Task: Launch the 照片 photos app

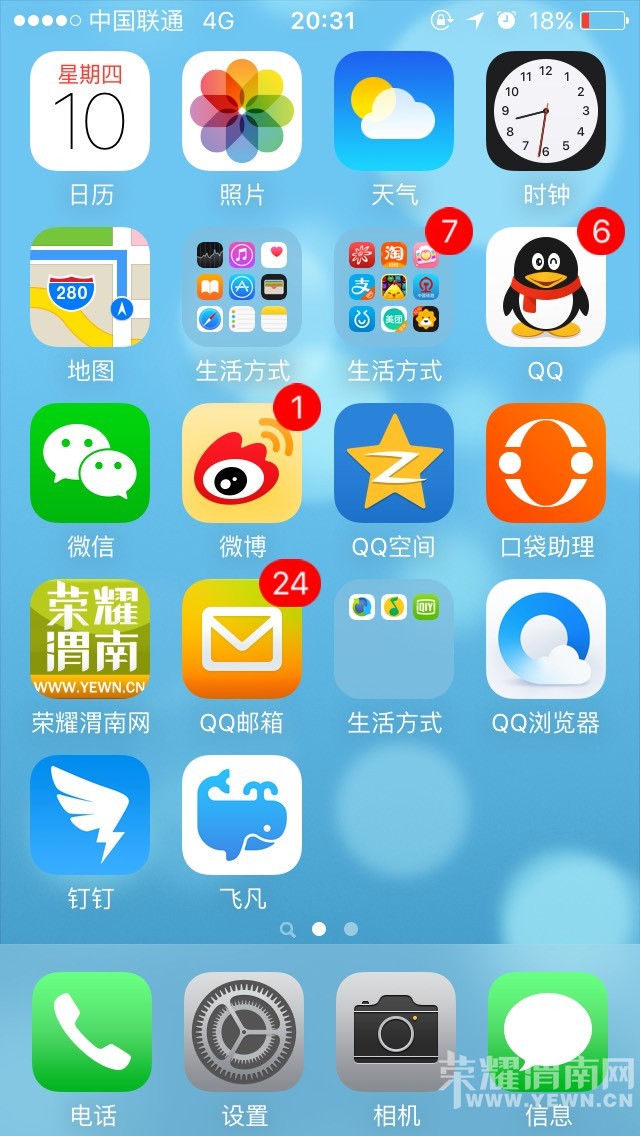Action: 242,111
